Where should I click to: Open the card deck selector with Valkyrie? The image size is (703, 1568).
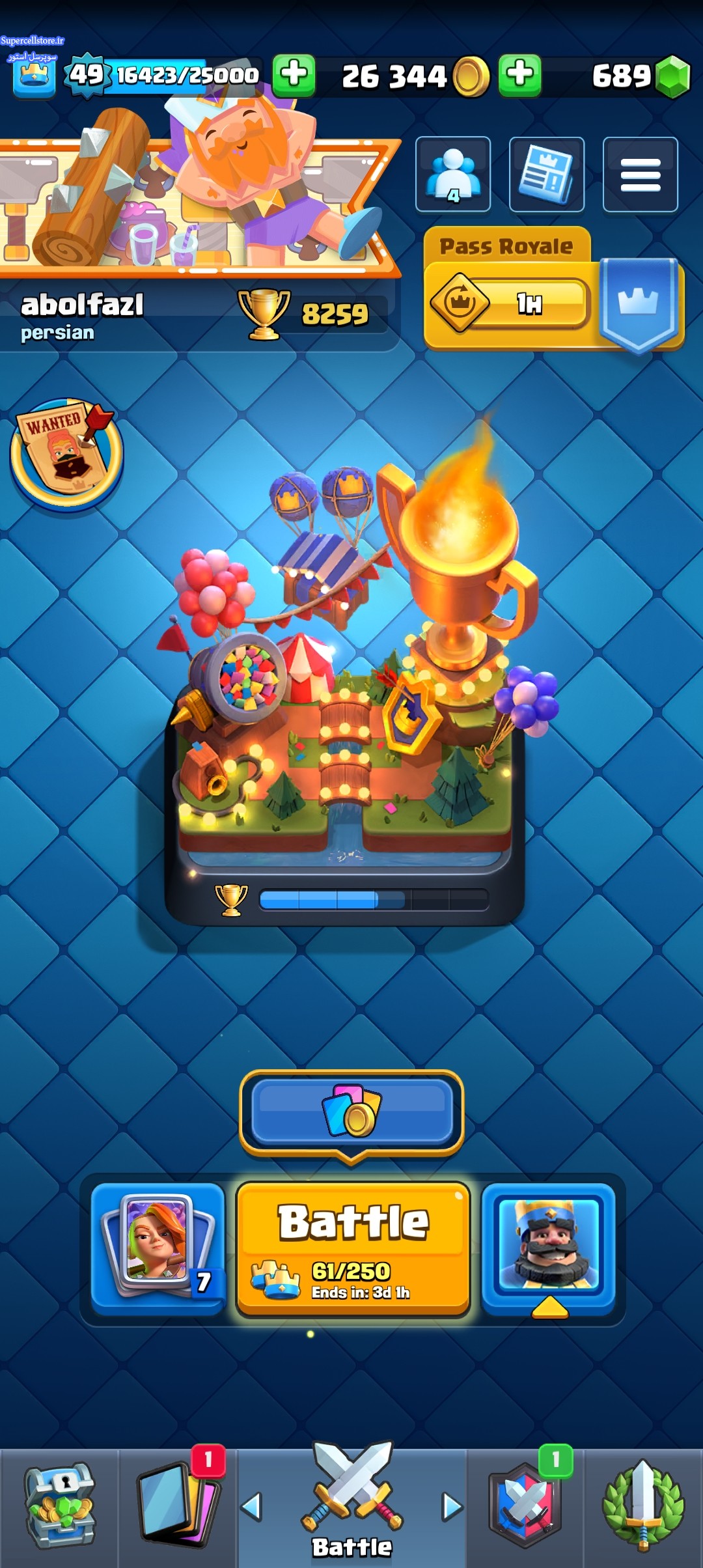(158, 1248)
